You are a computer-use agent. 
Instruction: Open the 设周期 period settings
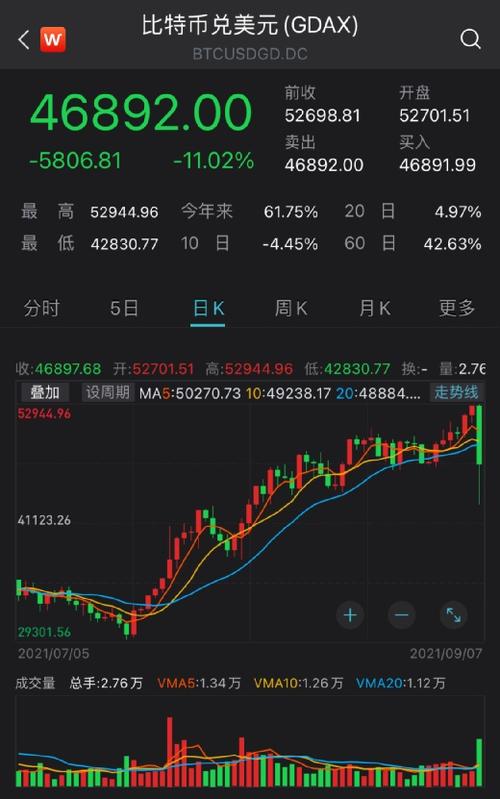pyautogui.click(x=108, y=392)
